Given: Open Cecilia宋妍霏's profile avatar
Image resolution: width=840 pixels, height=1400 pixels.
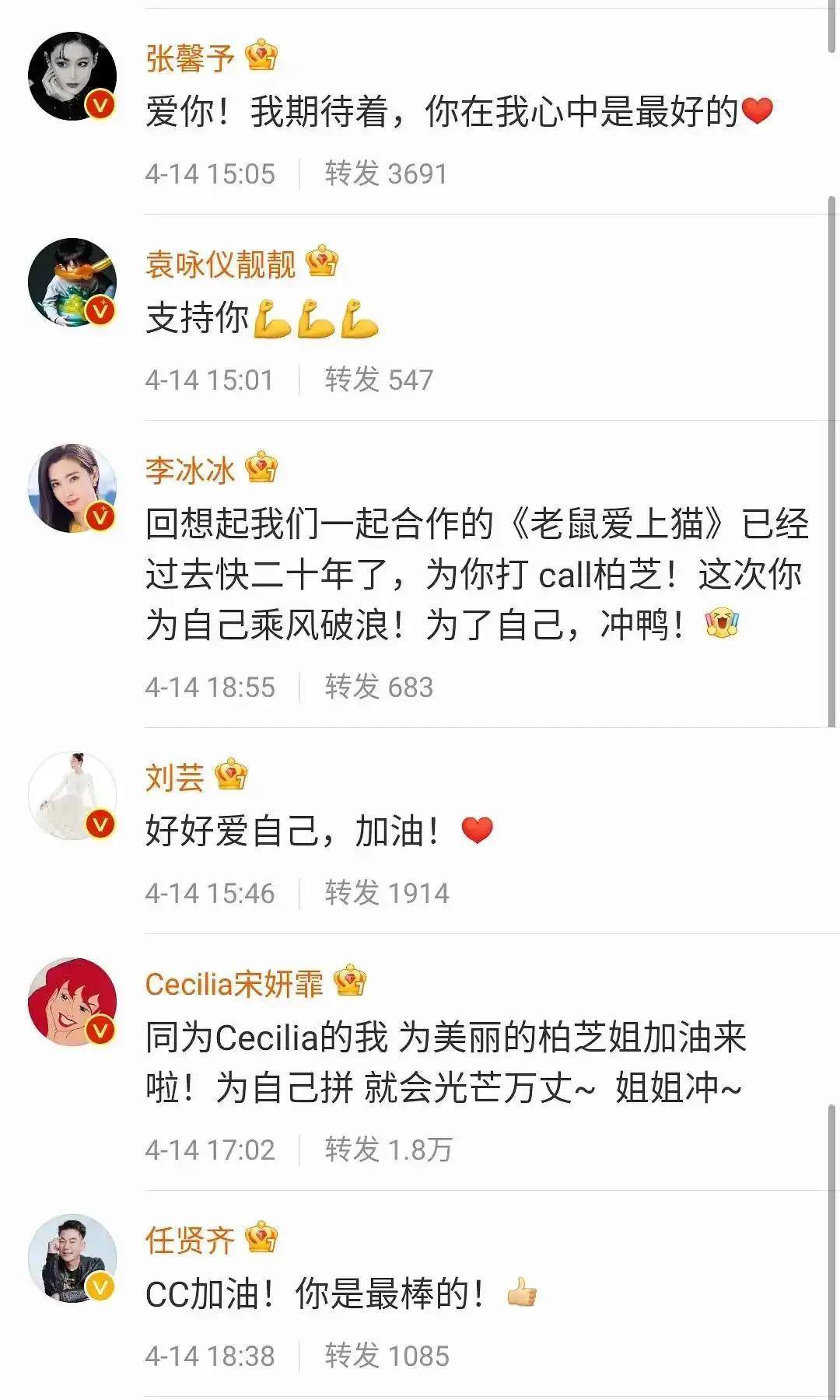Looking at the screenshot, I should (72, 1002).
